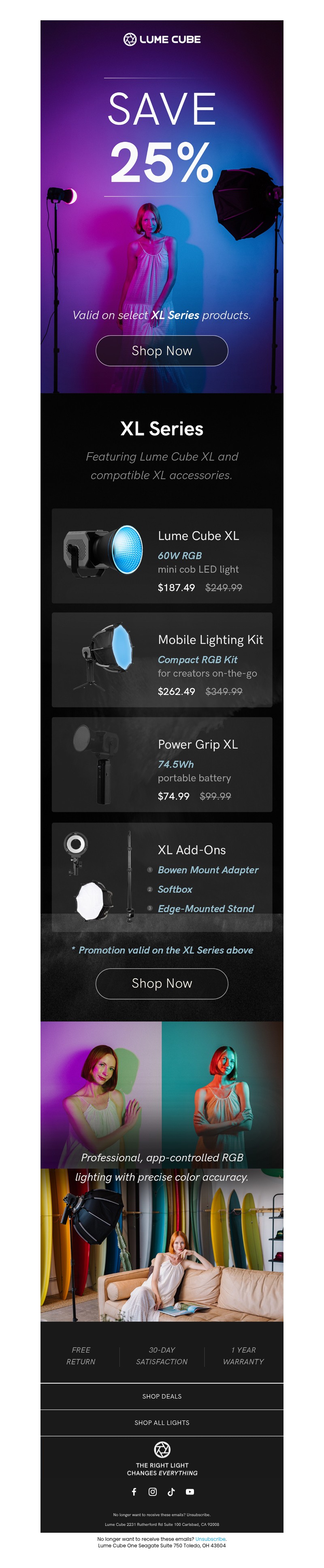Go to Shop All Lights

(162, 1423)
